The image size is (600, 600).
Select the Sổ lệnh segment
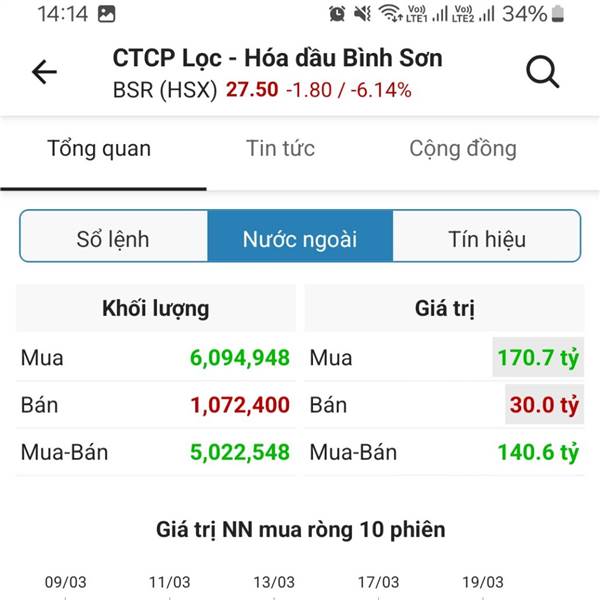point(113,239)
